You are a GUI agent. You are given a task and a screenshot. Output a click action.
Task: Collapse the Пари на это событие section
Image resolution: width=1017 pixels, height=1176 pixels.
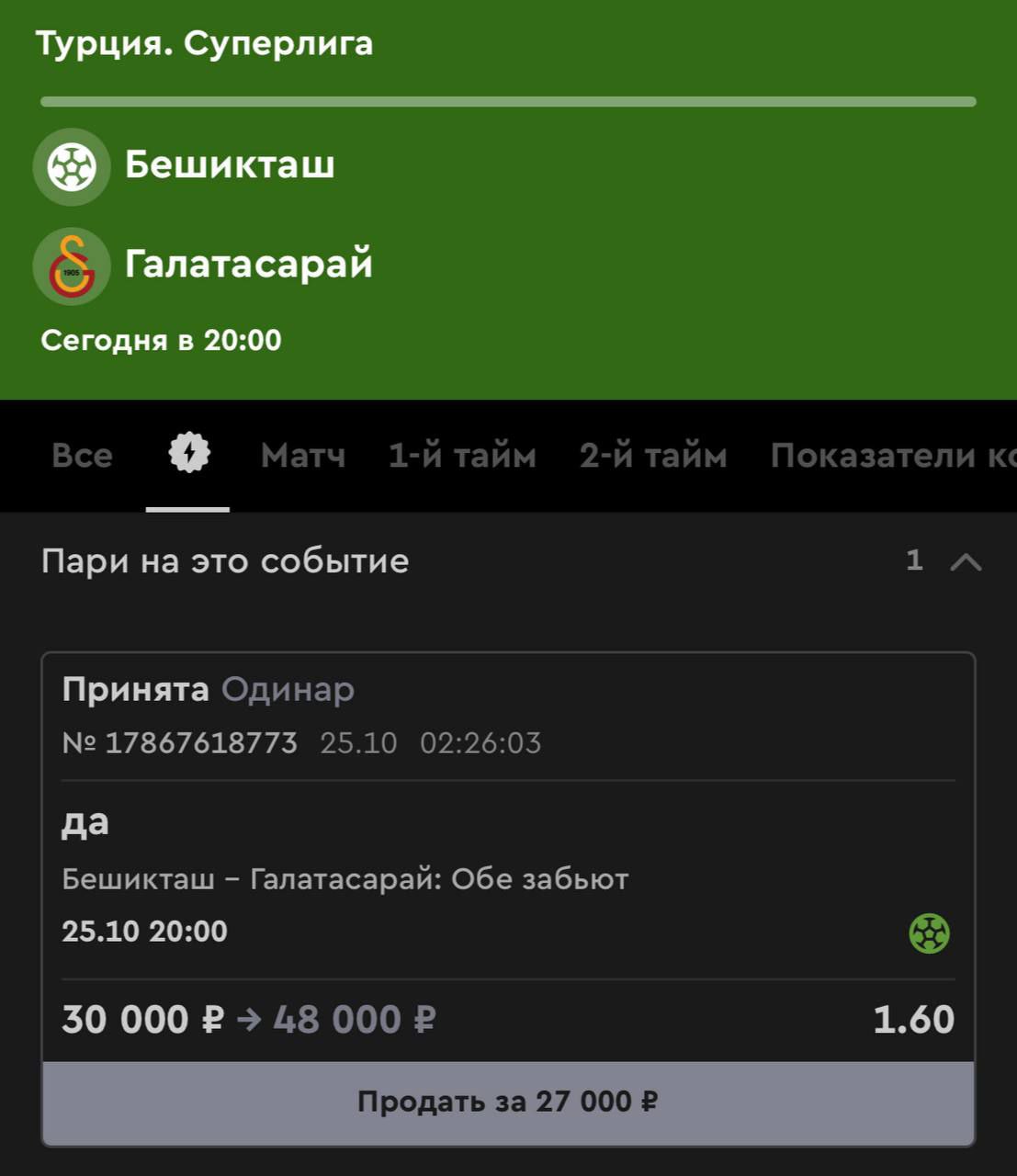pyautogui.click(x=966, y=561)
